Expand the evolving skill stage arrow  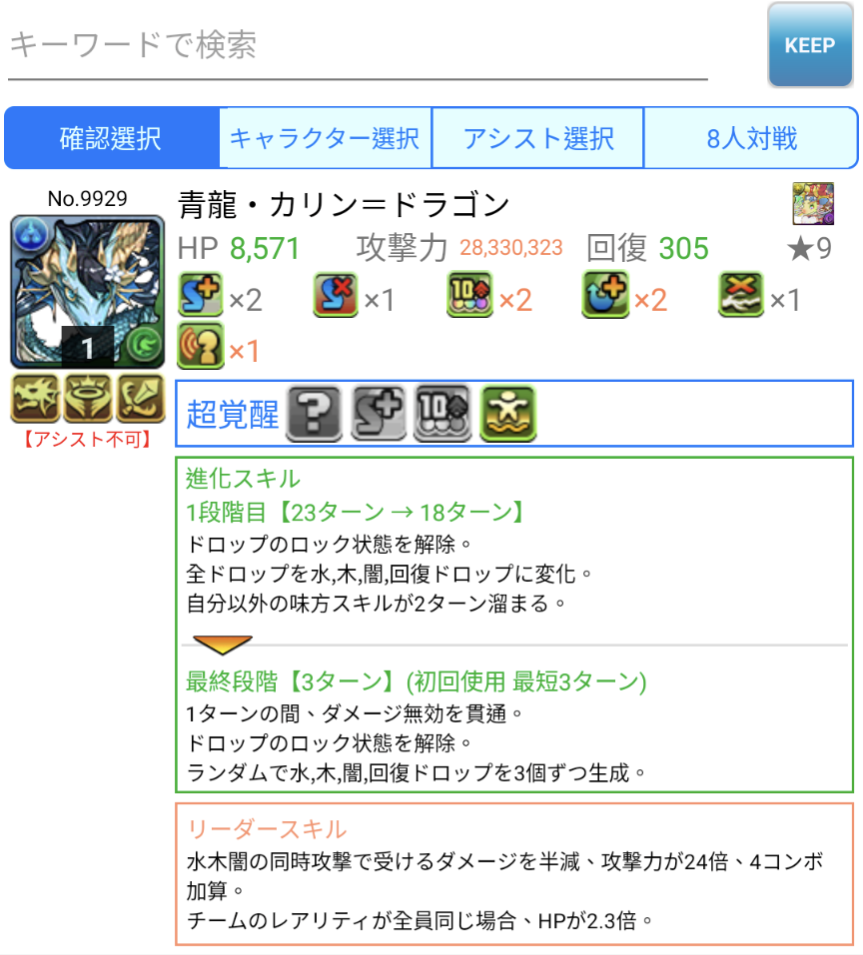pos(223,645)
